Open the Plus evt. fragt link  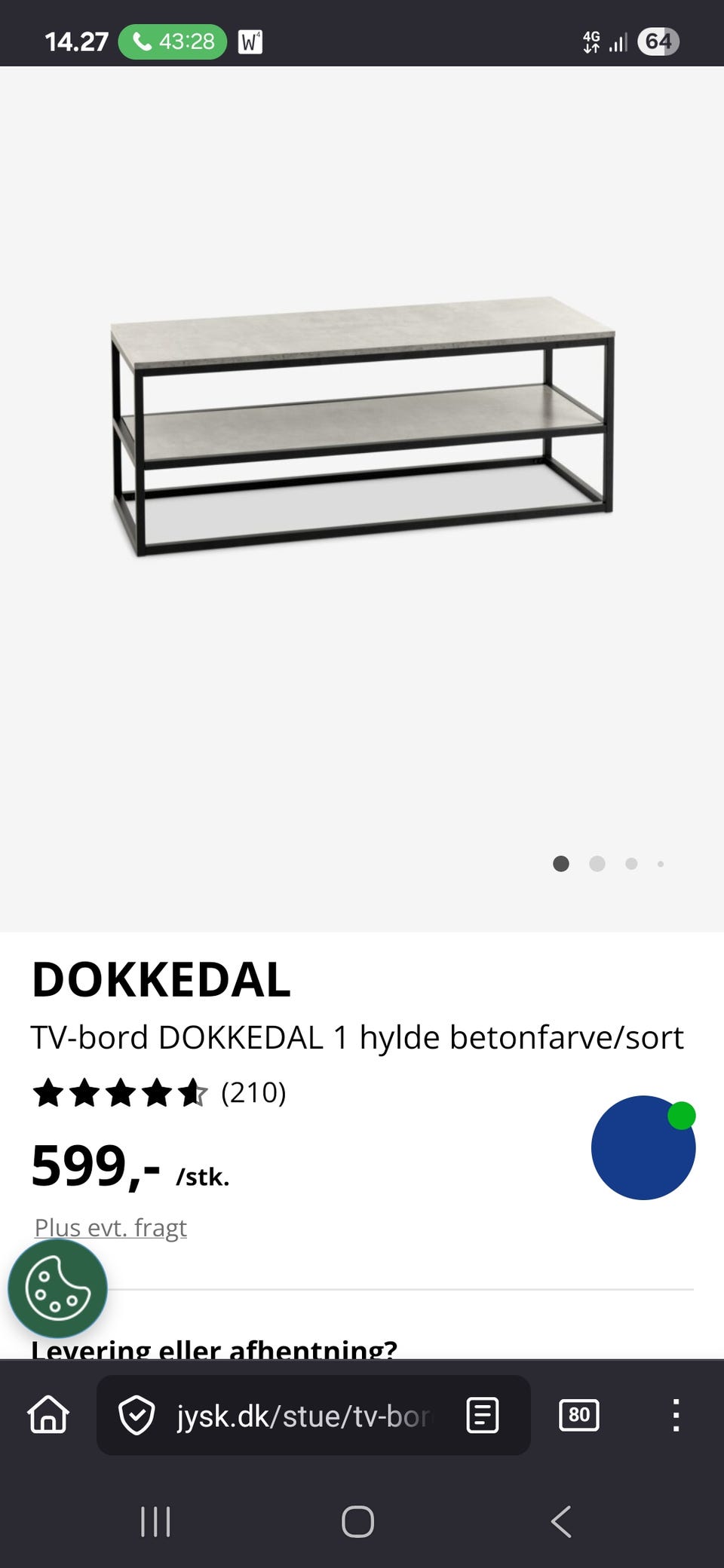click(x=111, y=1227)
